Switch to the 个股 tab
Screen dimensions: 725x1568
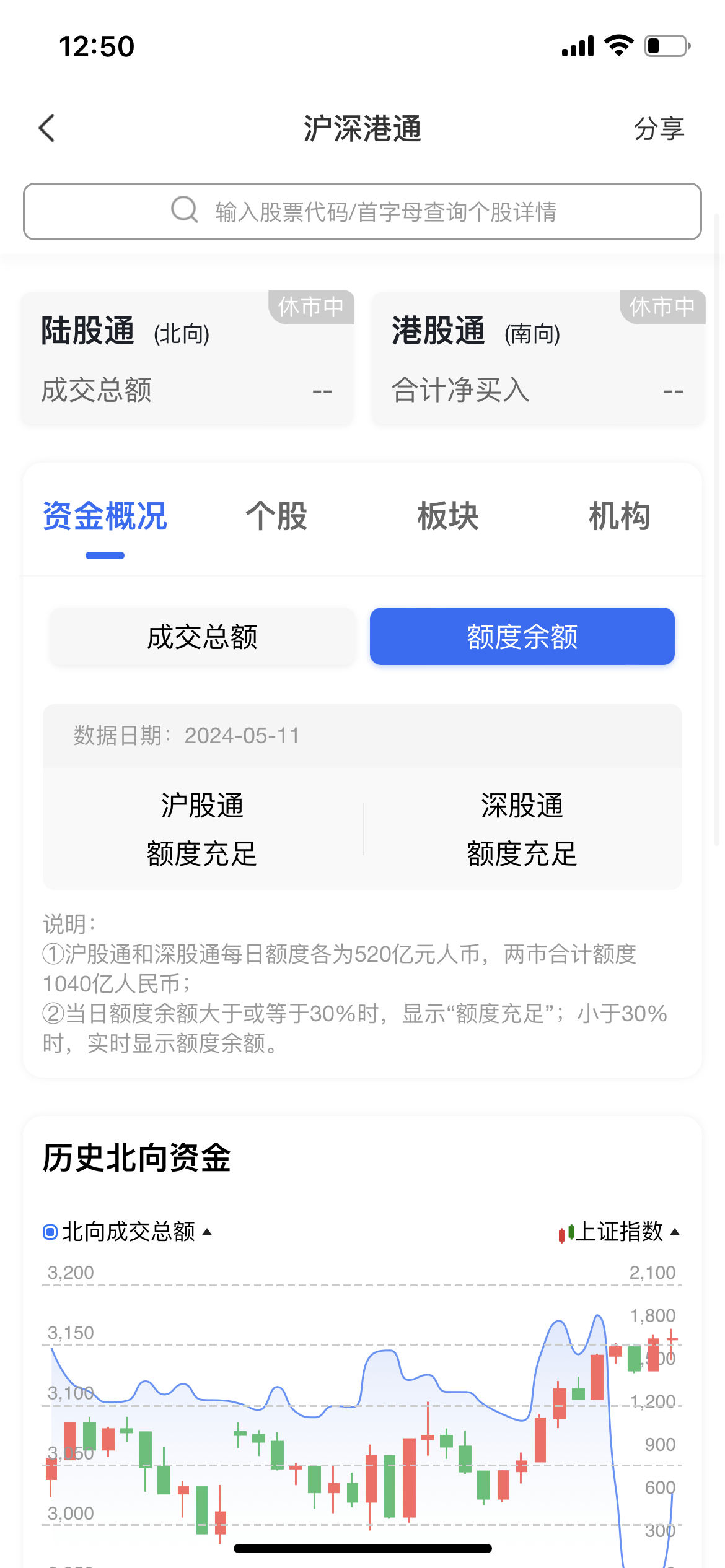pos(276,516)
